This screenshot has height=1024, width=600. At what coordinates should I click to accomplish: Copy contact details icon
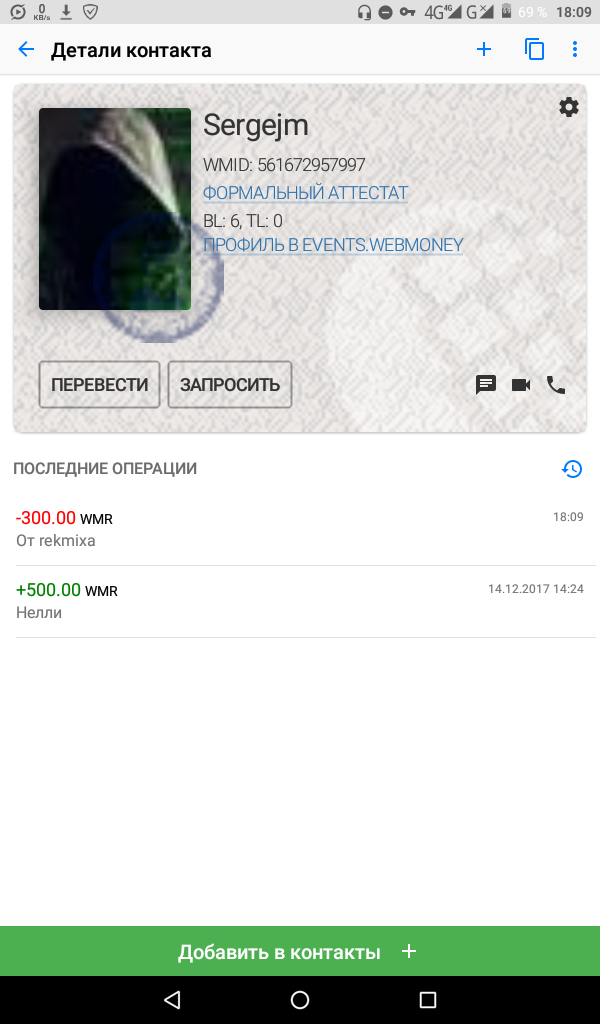(x=535, y=50)
